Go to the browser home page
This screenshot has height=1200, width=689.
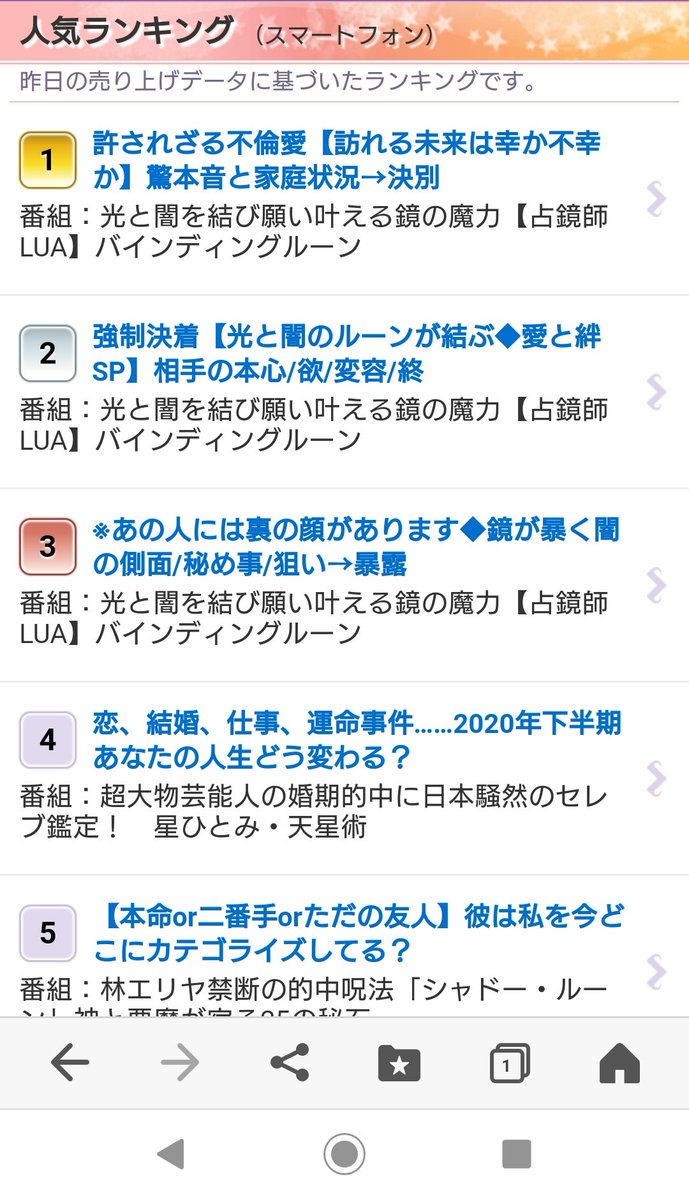click(x=619, y=1064)
